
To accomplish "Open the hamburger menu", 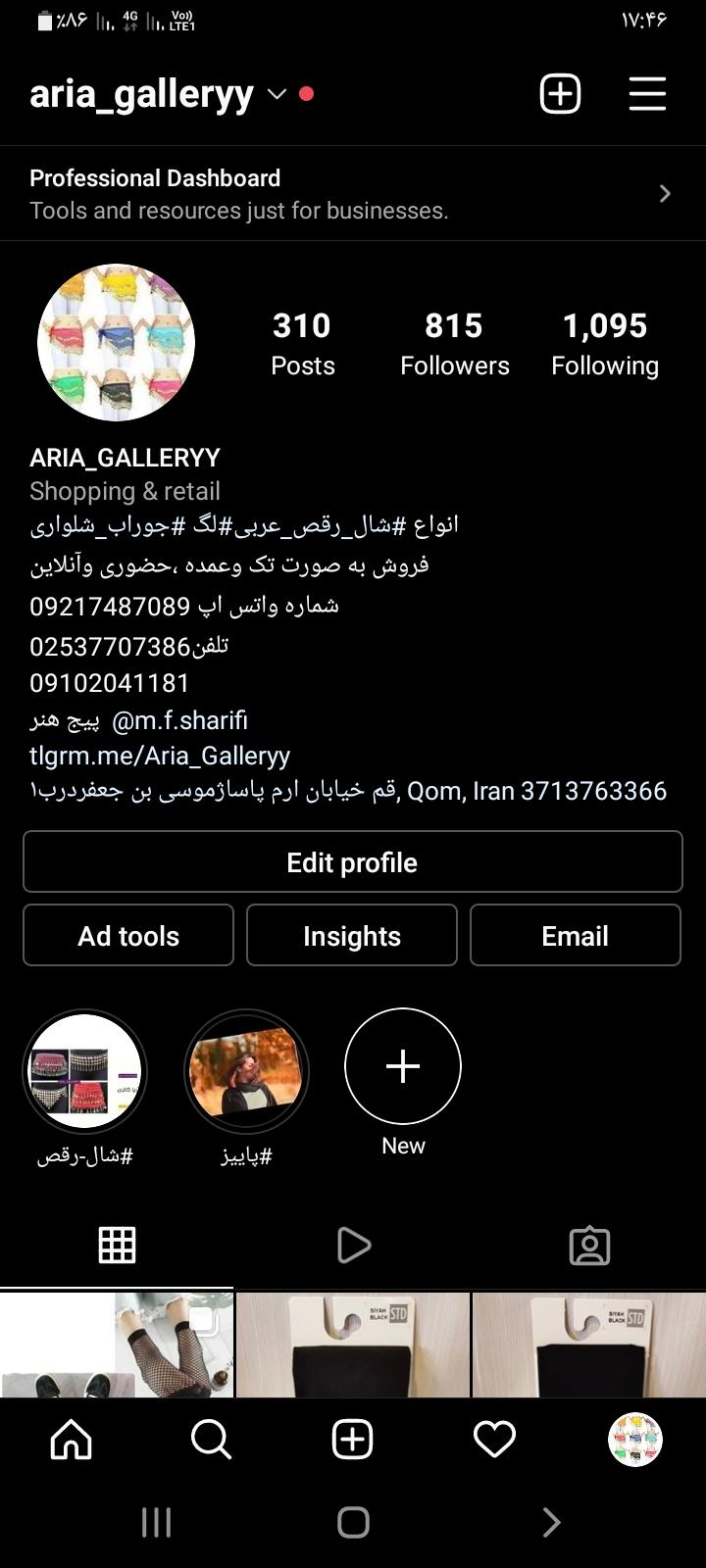I will pos(647,94).
